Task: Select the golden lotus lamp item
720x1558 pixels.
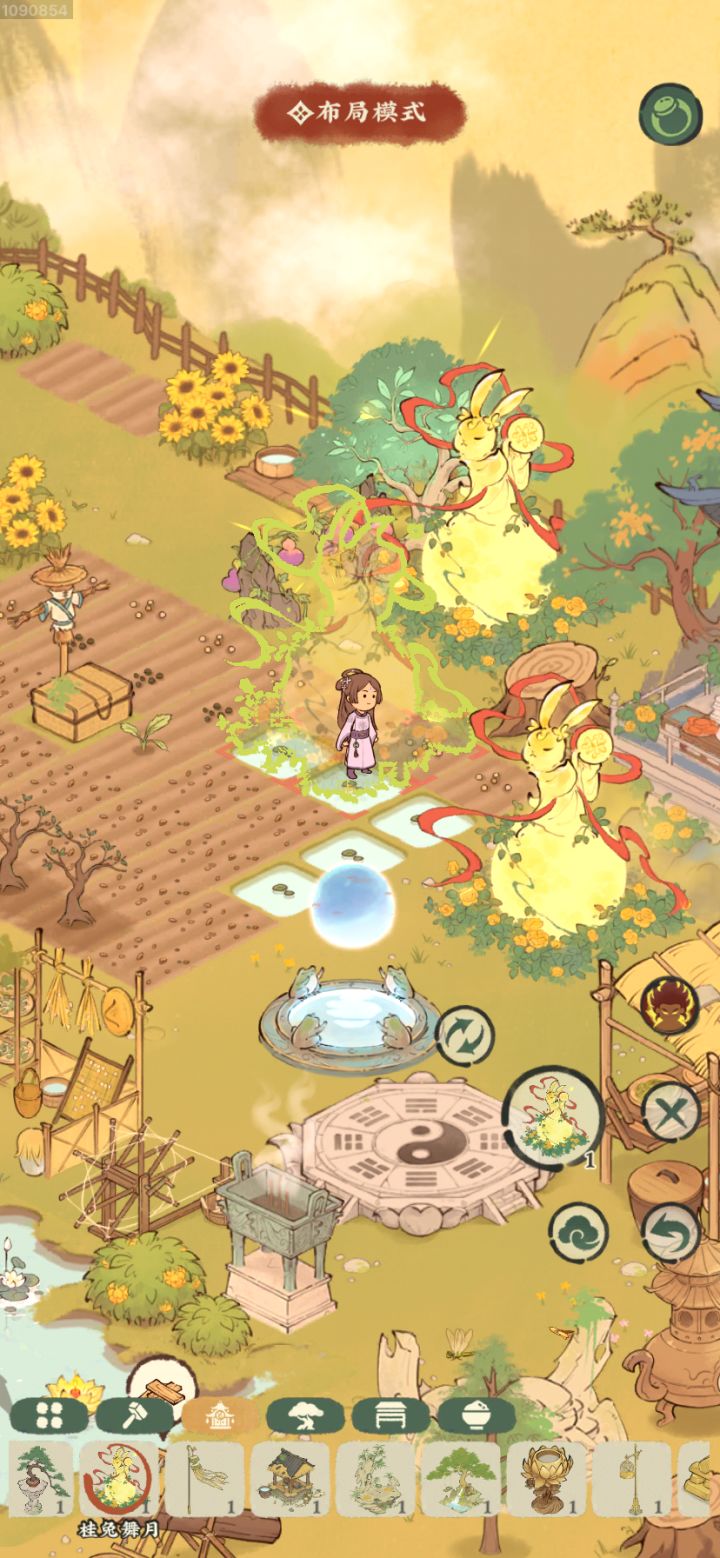Action: click(546, 1479)
